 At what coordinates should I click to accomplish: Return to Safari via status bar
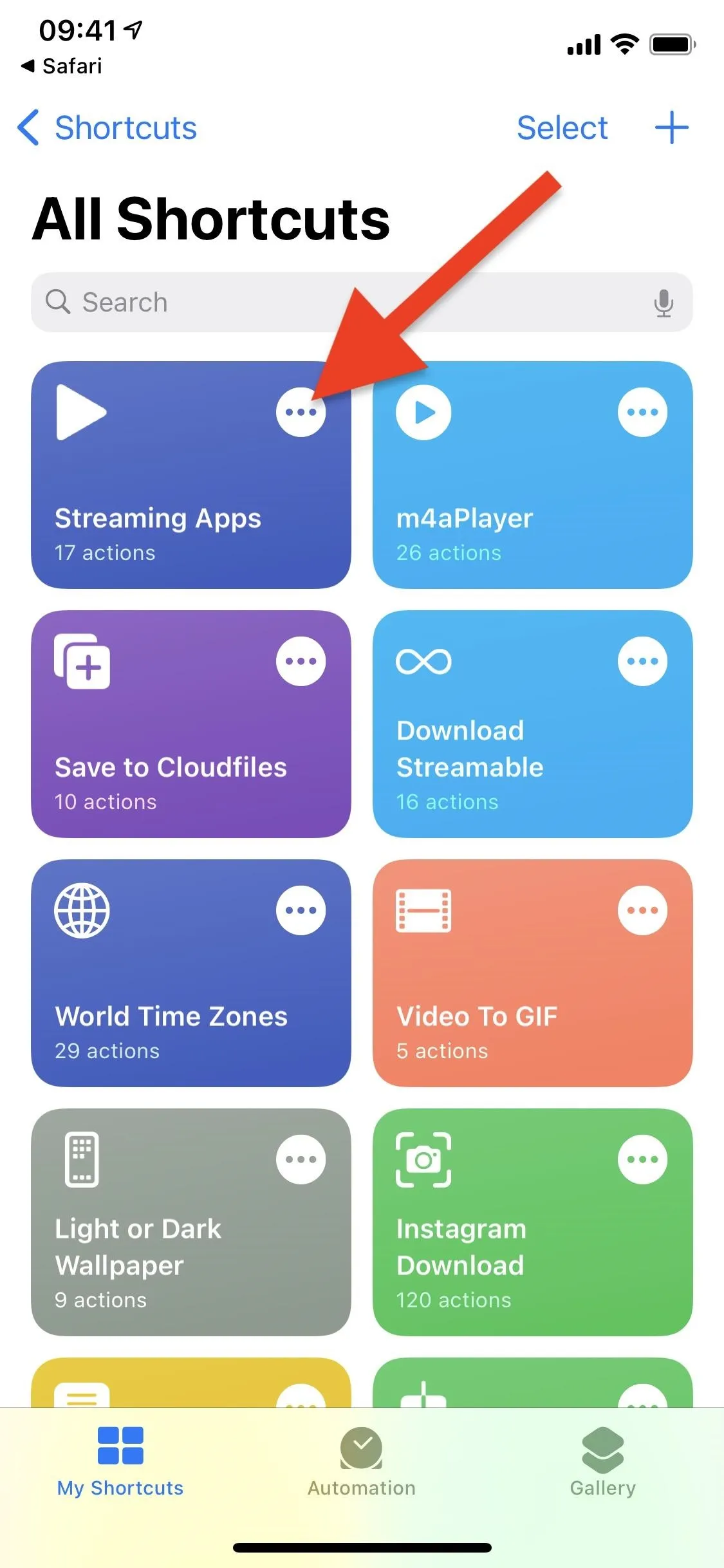[x=62, y=66]
